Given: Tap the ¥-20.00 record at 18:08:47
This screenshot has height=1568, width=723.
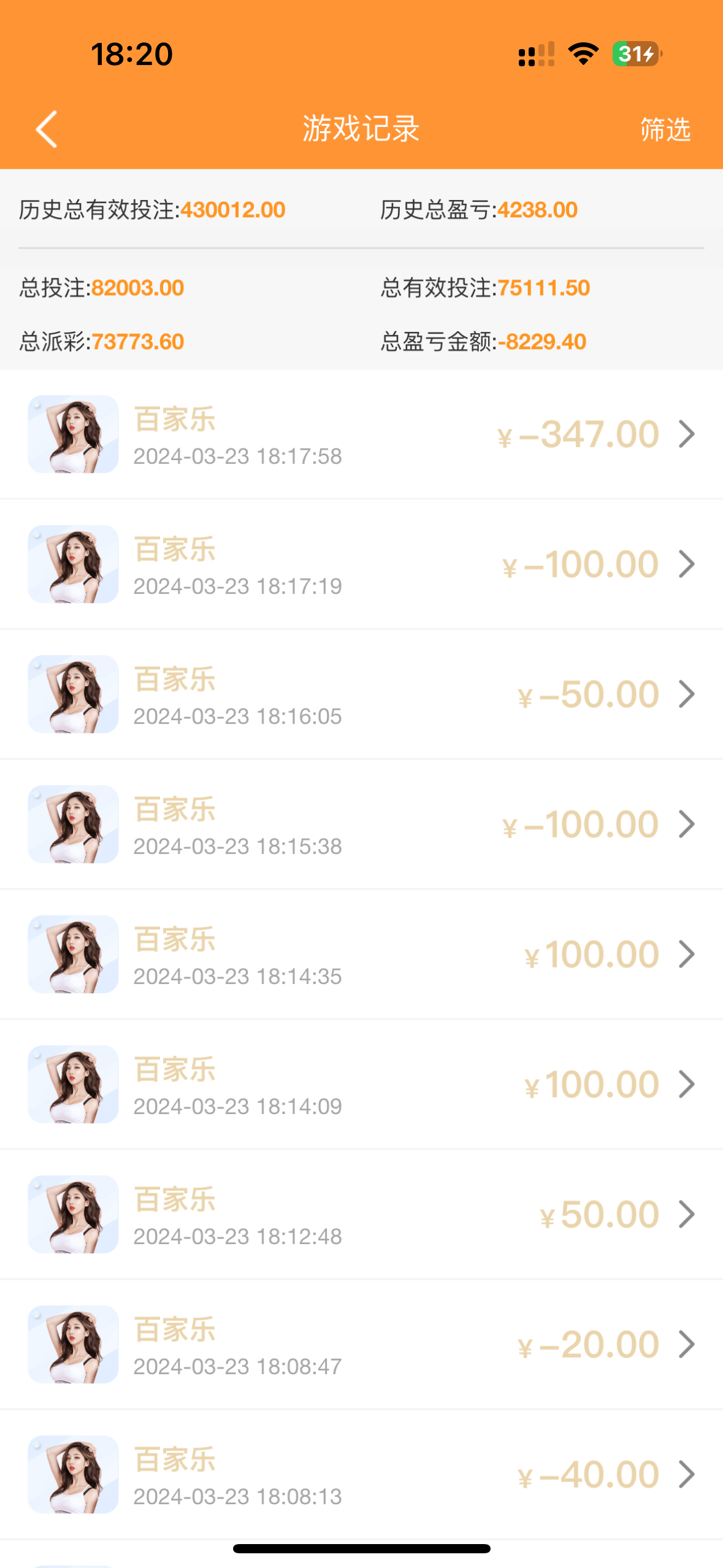Looking at the screenshot, I should click(x=361, y=1345).
